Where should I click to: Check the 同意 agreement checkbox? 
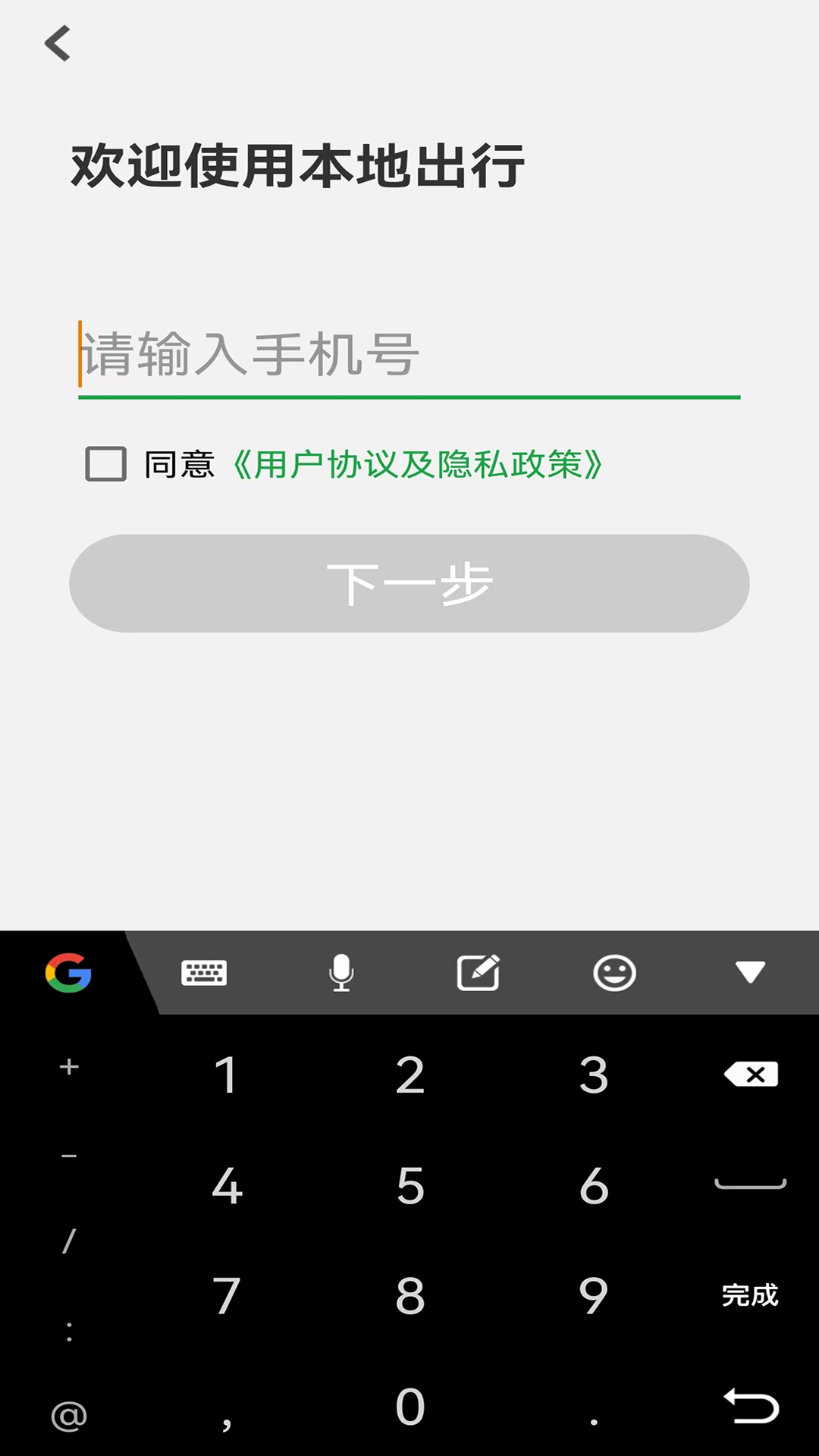[x=105, y=464]
